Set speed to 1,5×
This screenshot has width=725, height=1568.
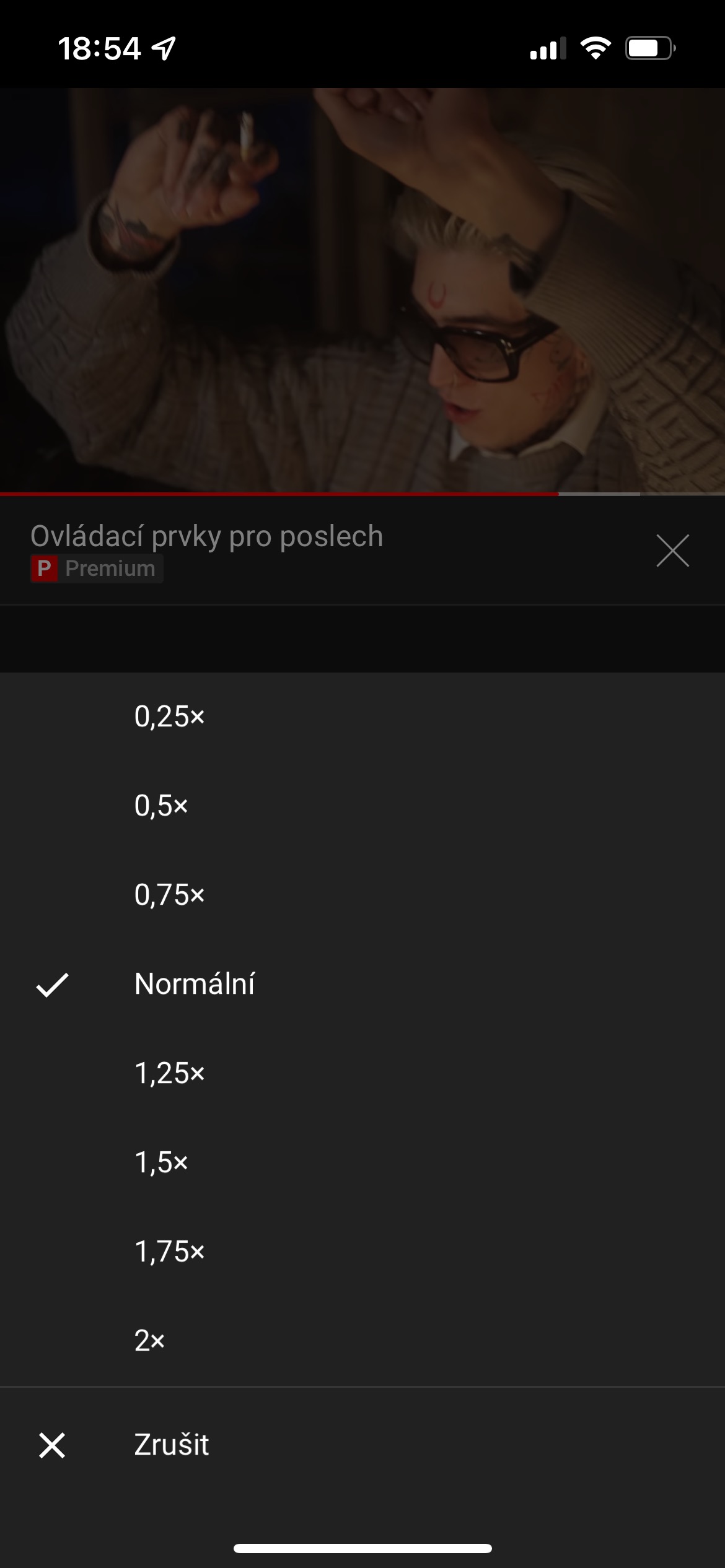[x=362, y=1162]
